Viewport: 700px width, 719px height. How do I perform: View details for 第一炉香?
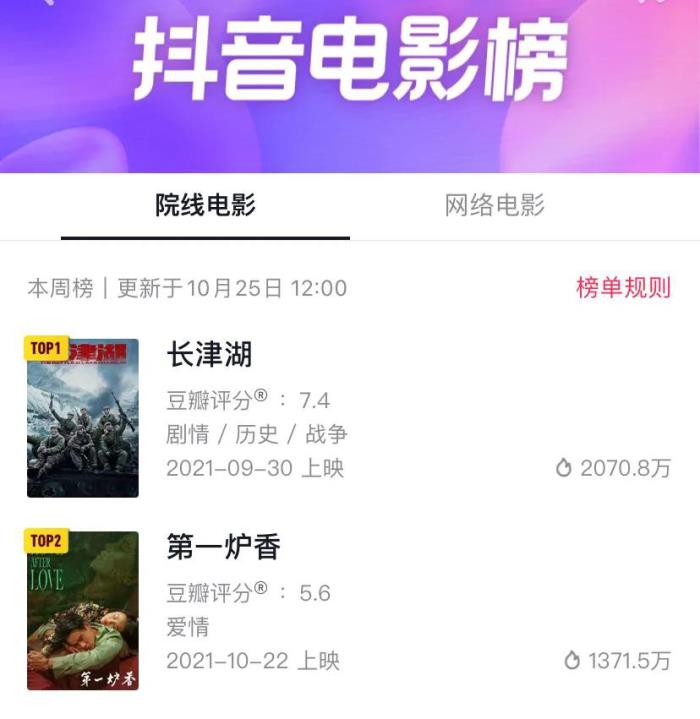pyautogui.click(x=223, y=547)
